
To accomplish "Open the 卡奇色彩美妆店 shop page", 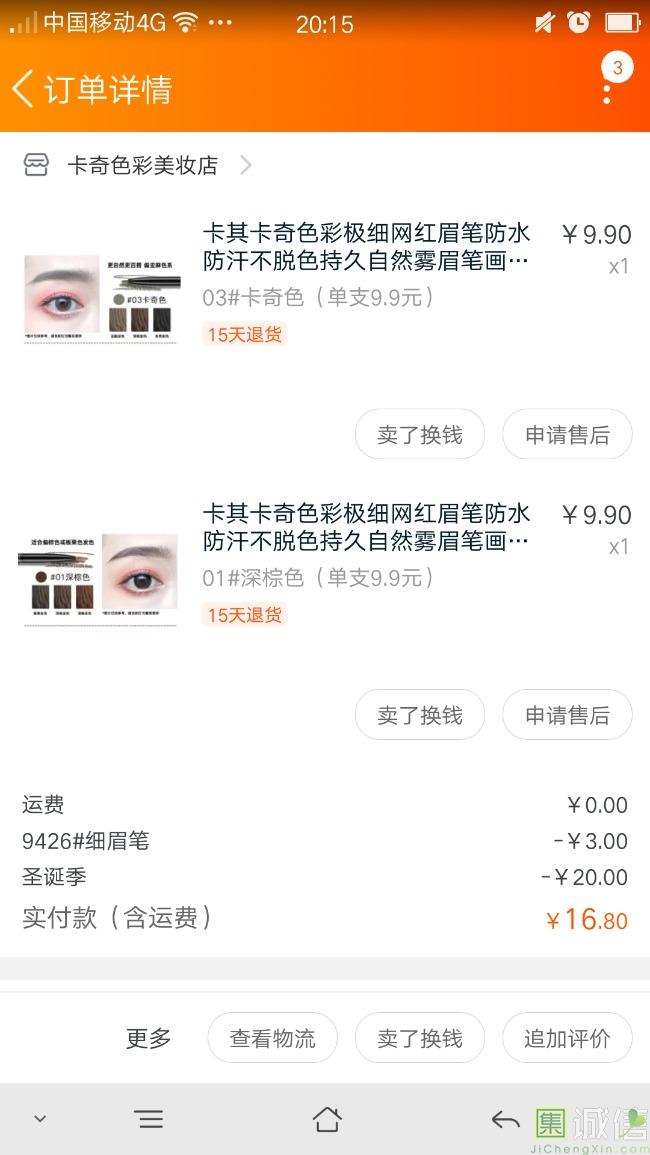I will [x=142, y=166].
